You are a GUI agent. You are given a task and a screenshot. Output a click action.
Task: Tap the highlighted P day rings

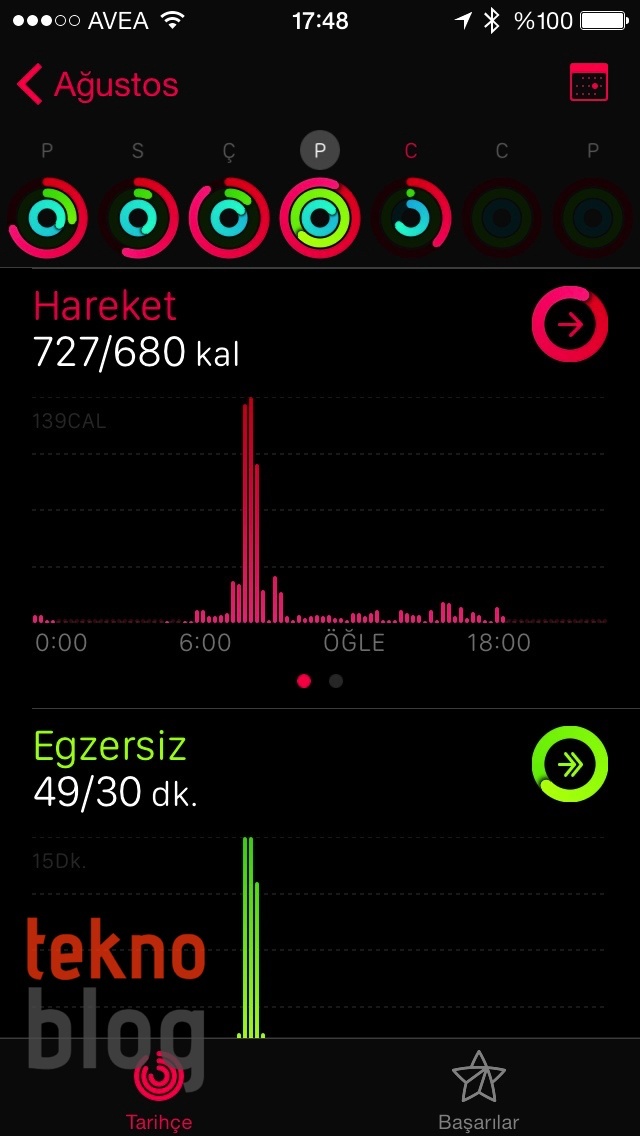pos(320,217)
